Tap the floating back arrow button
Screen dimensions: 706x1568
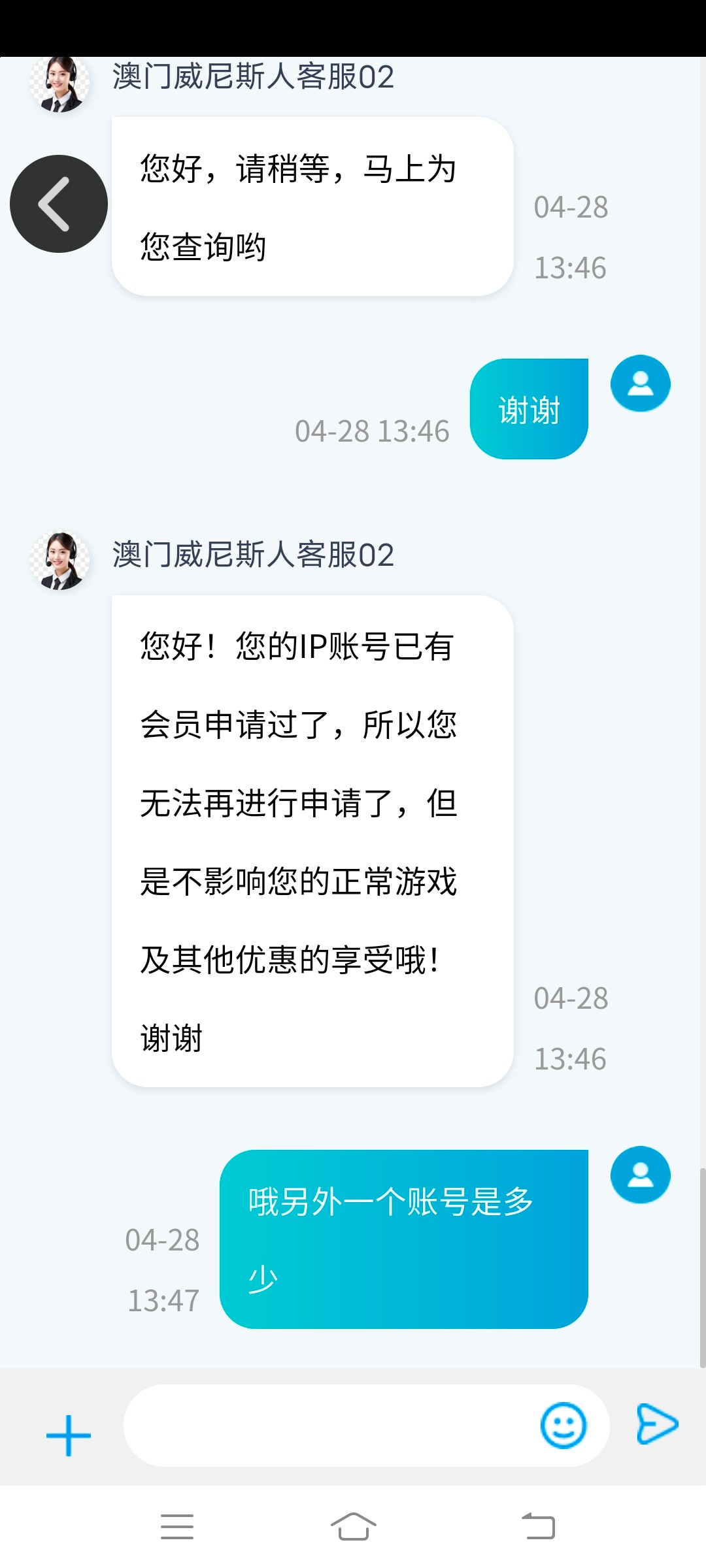pos(59,204)
